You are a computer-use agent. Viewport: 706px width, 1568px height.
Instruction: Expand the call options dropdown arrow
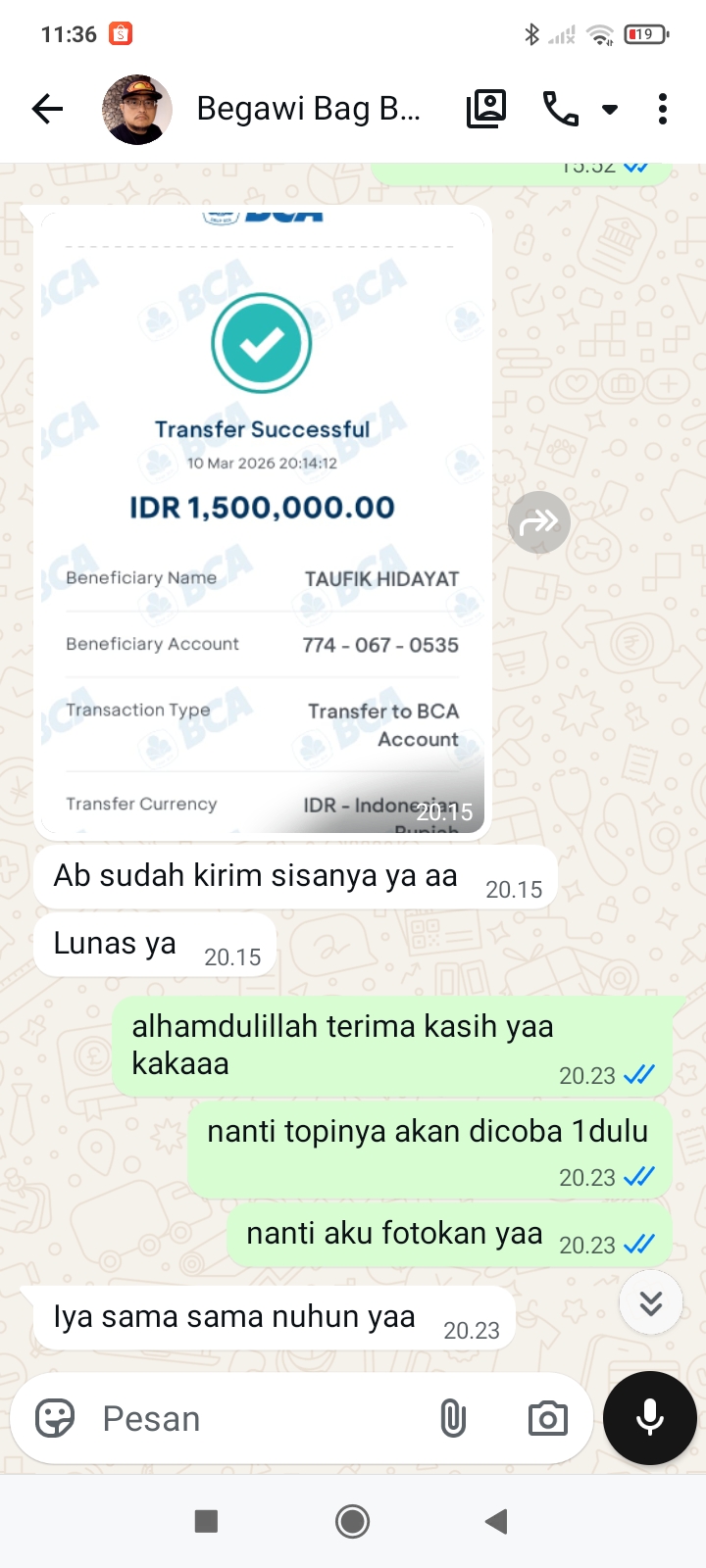[x=610, y=109]
